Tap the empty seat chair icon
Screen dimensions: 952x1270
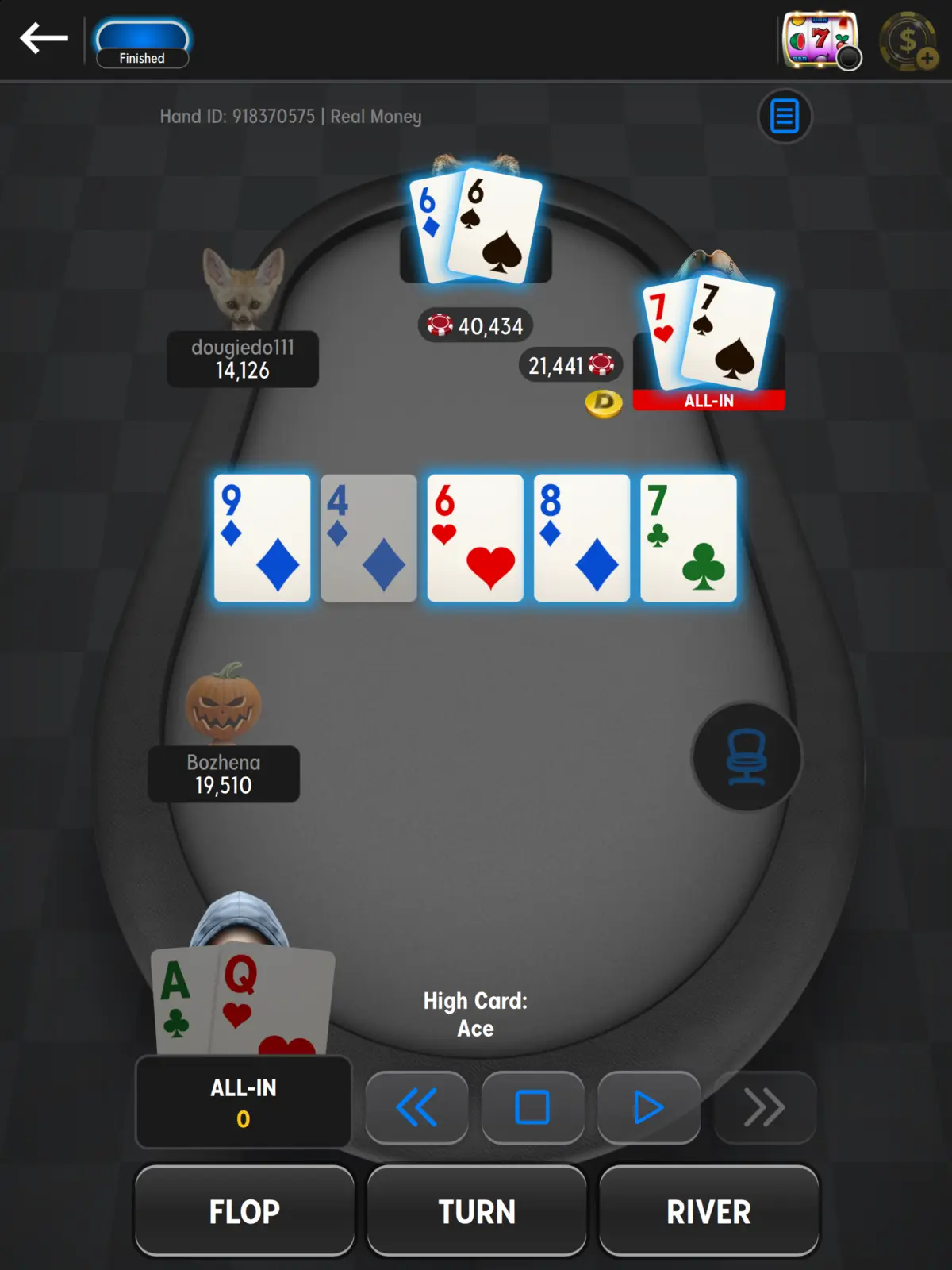747,756
